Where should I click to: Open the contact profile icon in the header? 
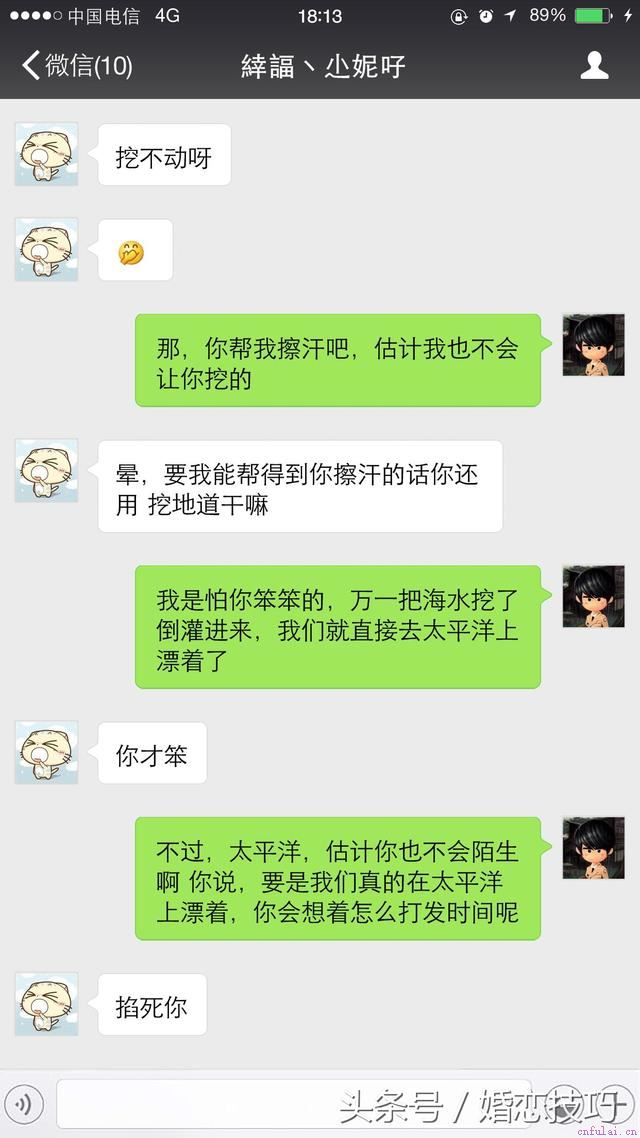click(x=594, y=66)
